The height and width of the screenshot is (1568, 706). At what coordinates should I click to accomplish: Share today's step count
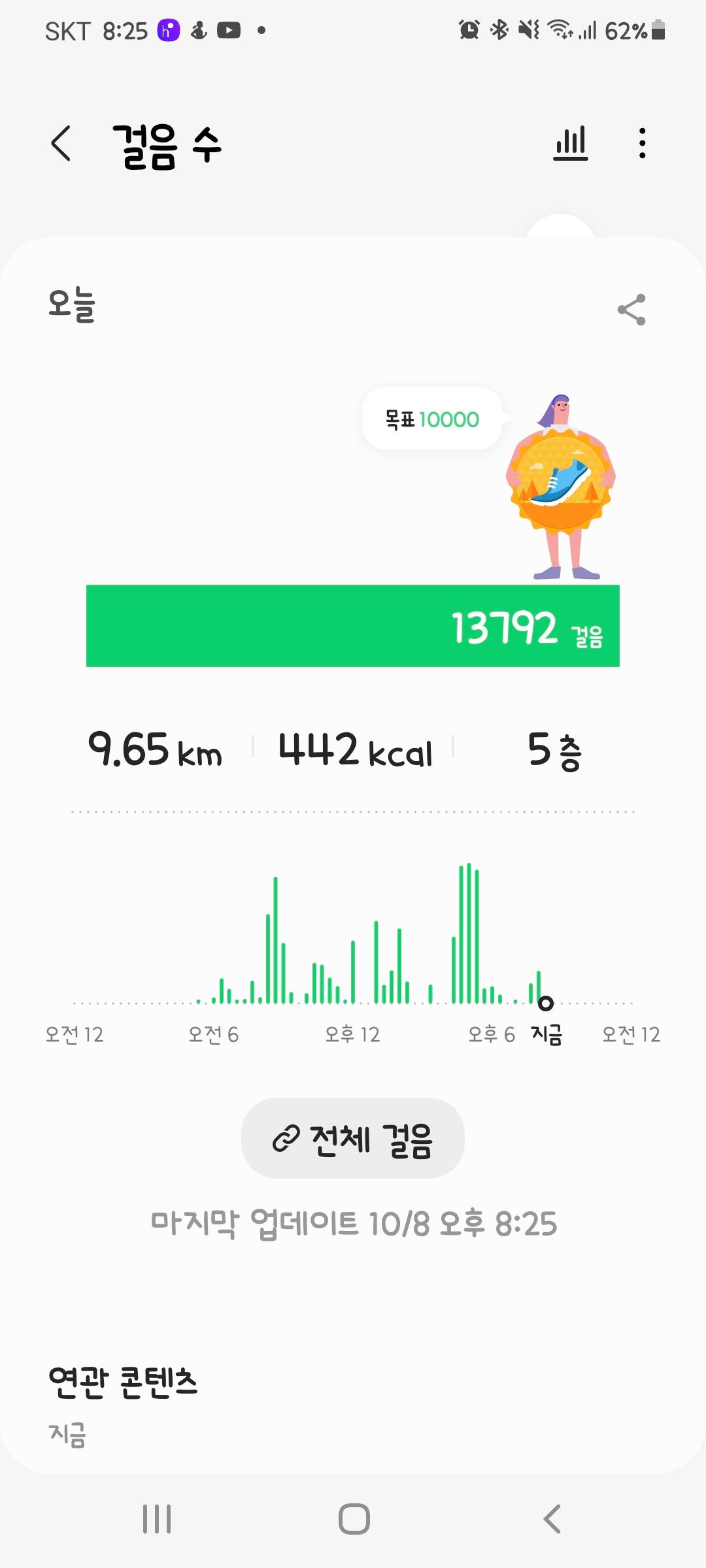click(631, 310)
